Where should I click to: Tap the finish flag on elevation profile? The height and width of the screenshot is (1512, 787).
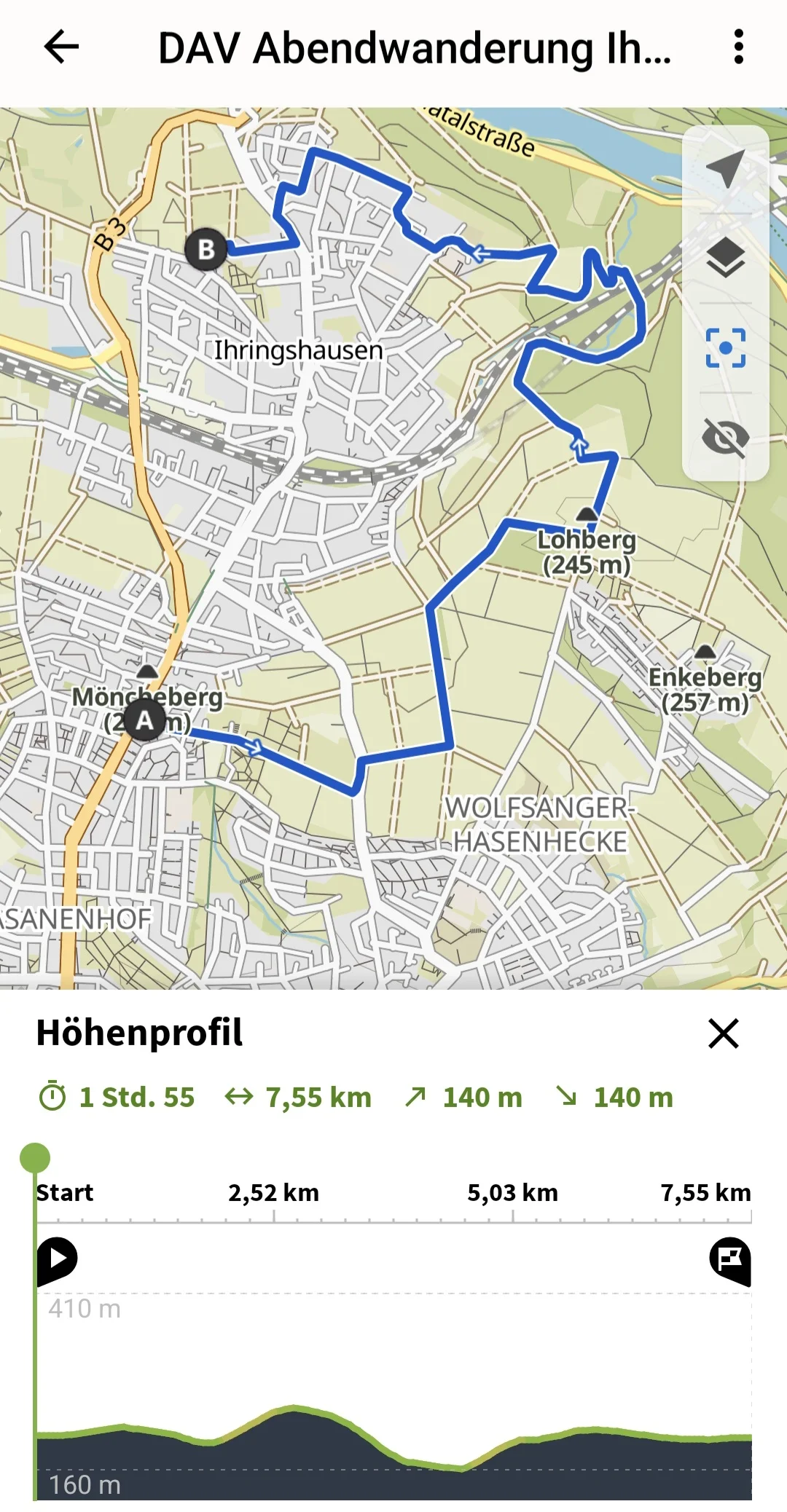(x=730, y=1259)
